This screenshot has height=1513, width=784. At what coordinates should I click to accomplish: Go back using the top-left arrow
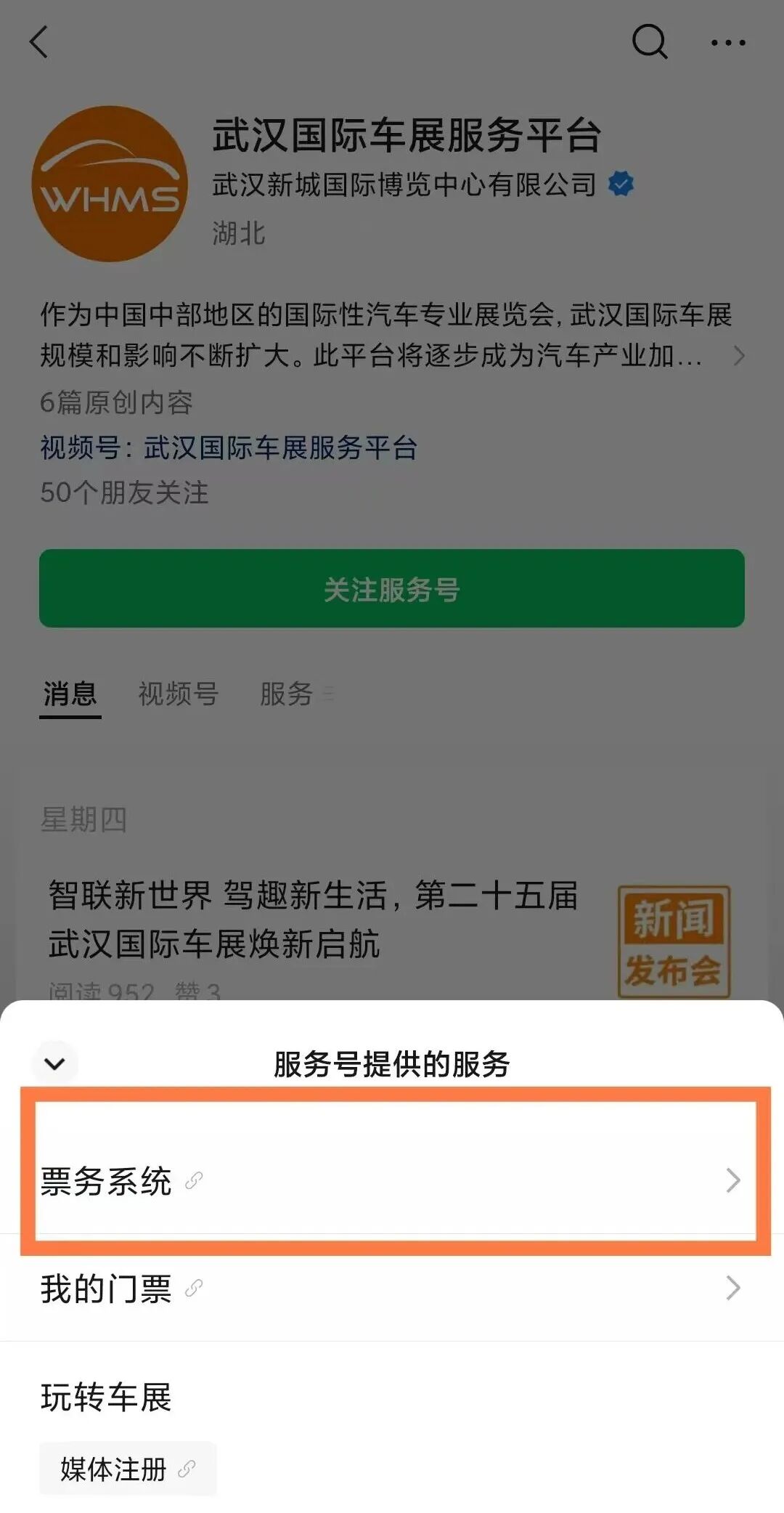[x=40, y=42]
